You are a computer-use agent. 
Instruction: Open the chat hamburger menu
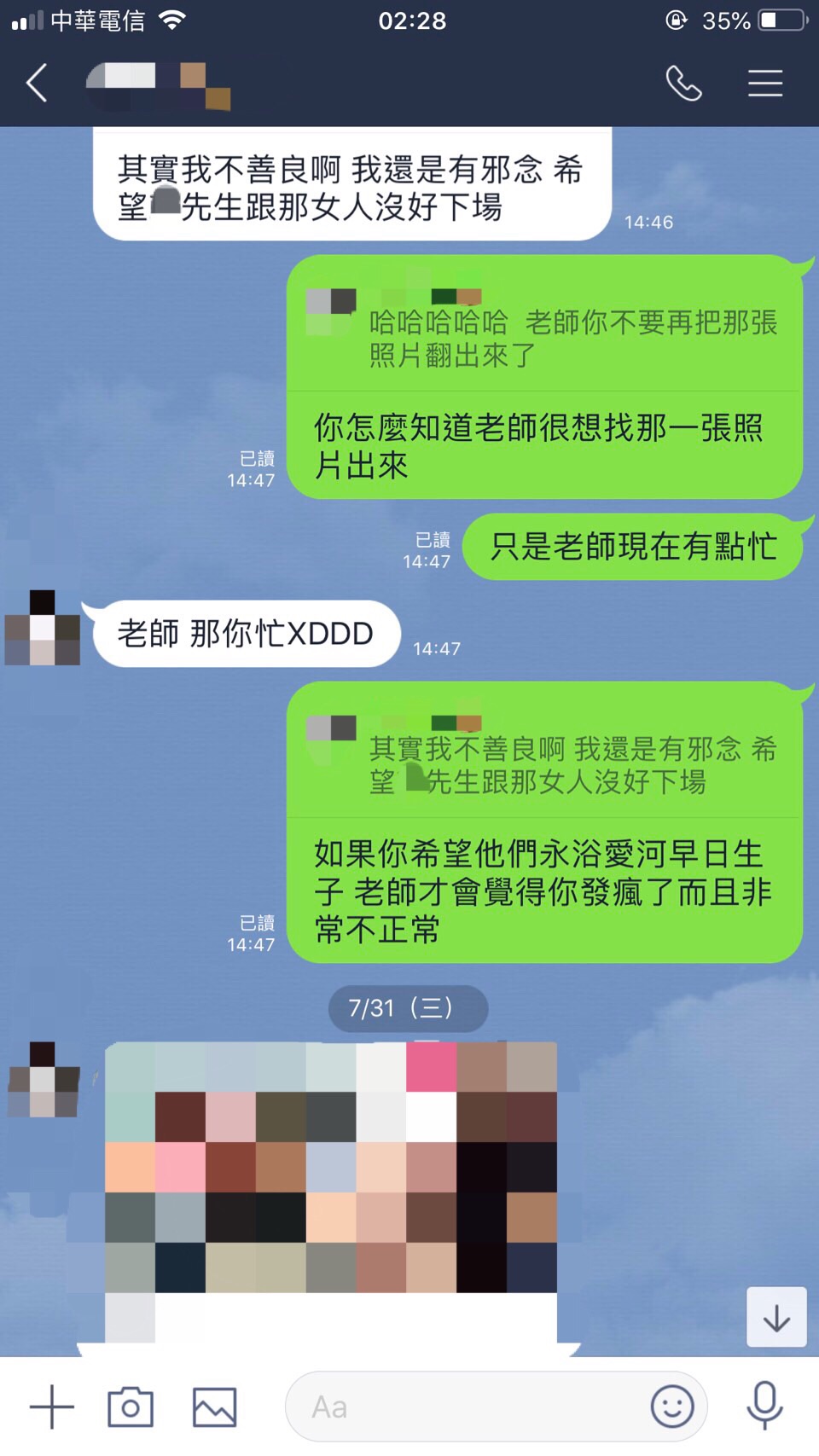(765, 84)
